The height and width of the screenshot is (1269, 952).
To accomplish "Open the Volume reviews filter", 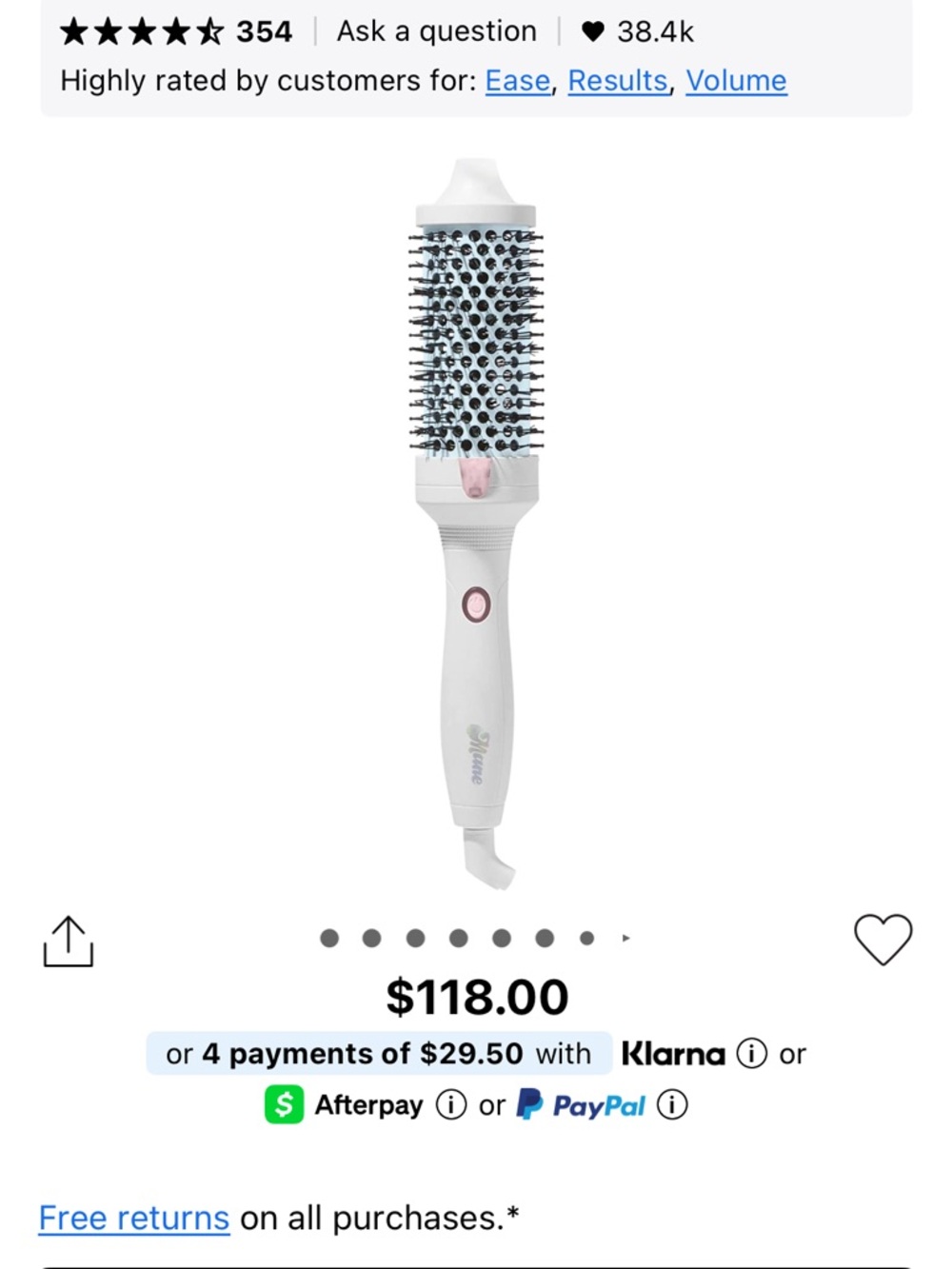I will [x=736, y=81].
